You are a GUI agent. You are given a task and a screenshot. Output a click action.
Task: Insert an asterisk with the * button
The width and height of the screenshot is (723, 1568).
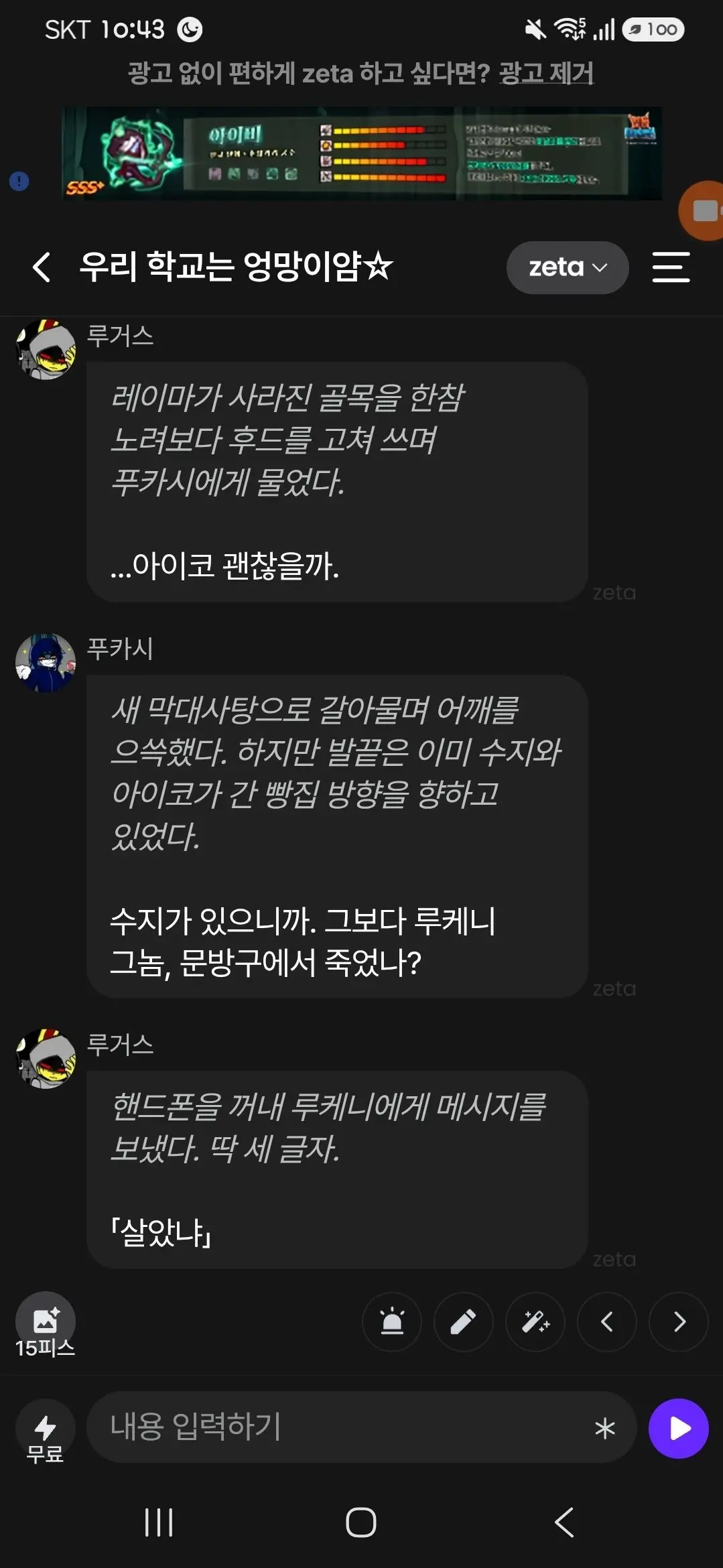point(604,1428)
